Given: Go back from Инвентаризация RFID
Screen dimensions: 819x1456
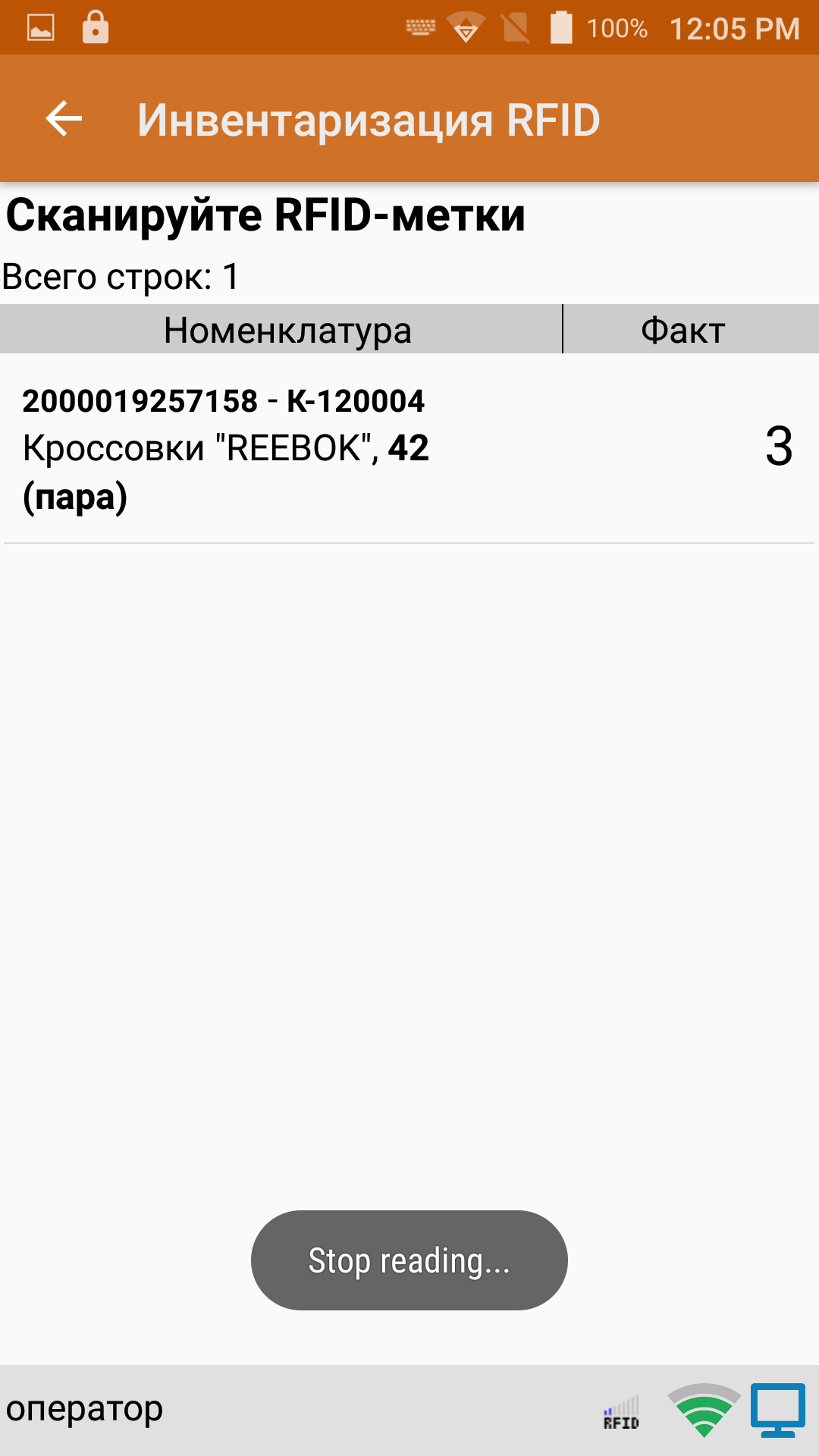Looking at the screenshot, I should tap(64, 119).
